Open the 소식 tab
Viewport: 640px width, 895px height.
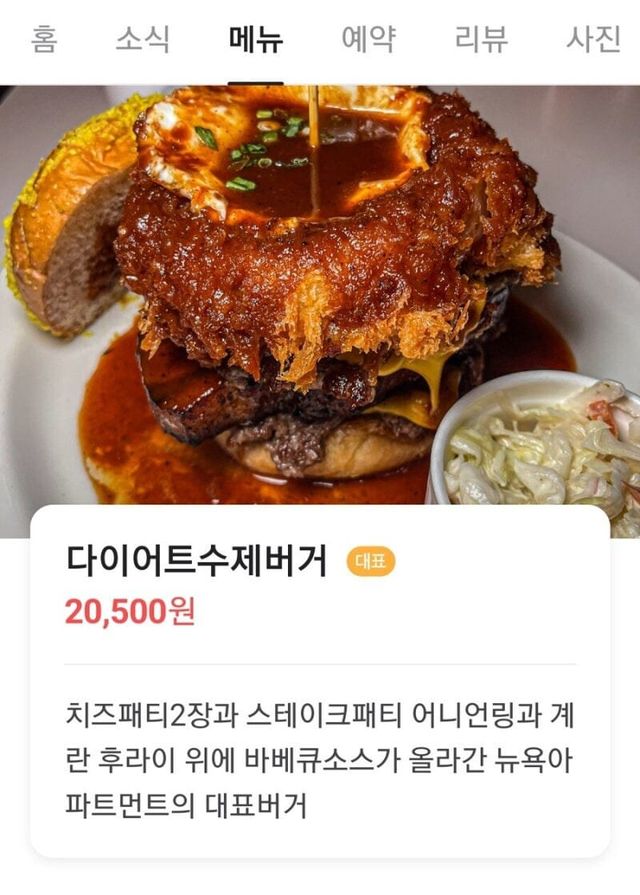[142, 40]
